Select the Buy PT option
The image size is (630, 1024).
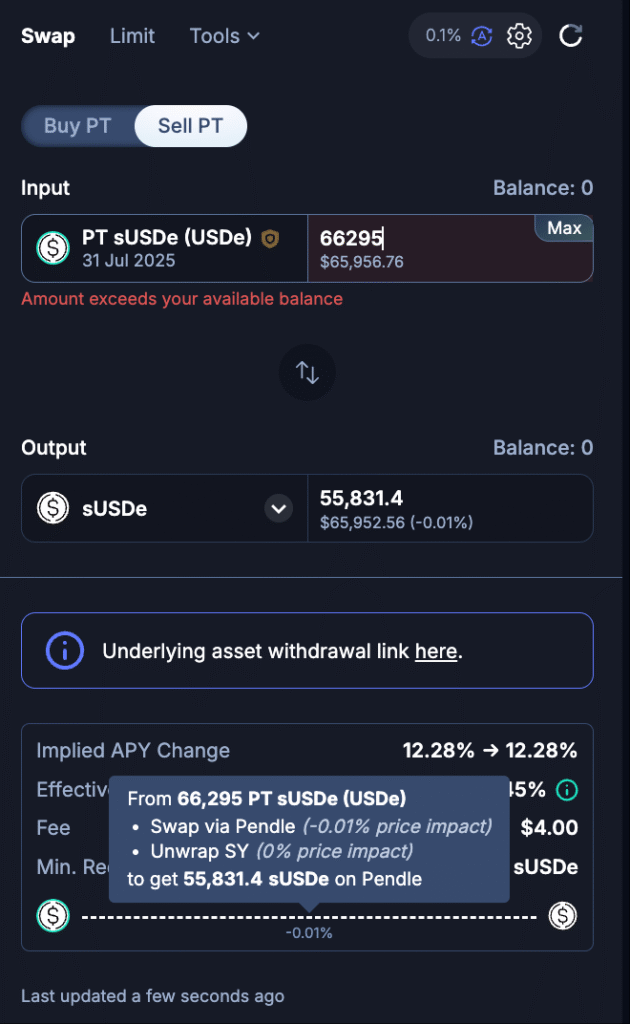pyautogui.click(x=78, y=125)
